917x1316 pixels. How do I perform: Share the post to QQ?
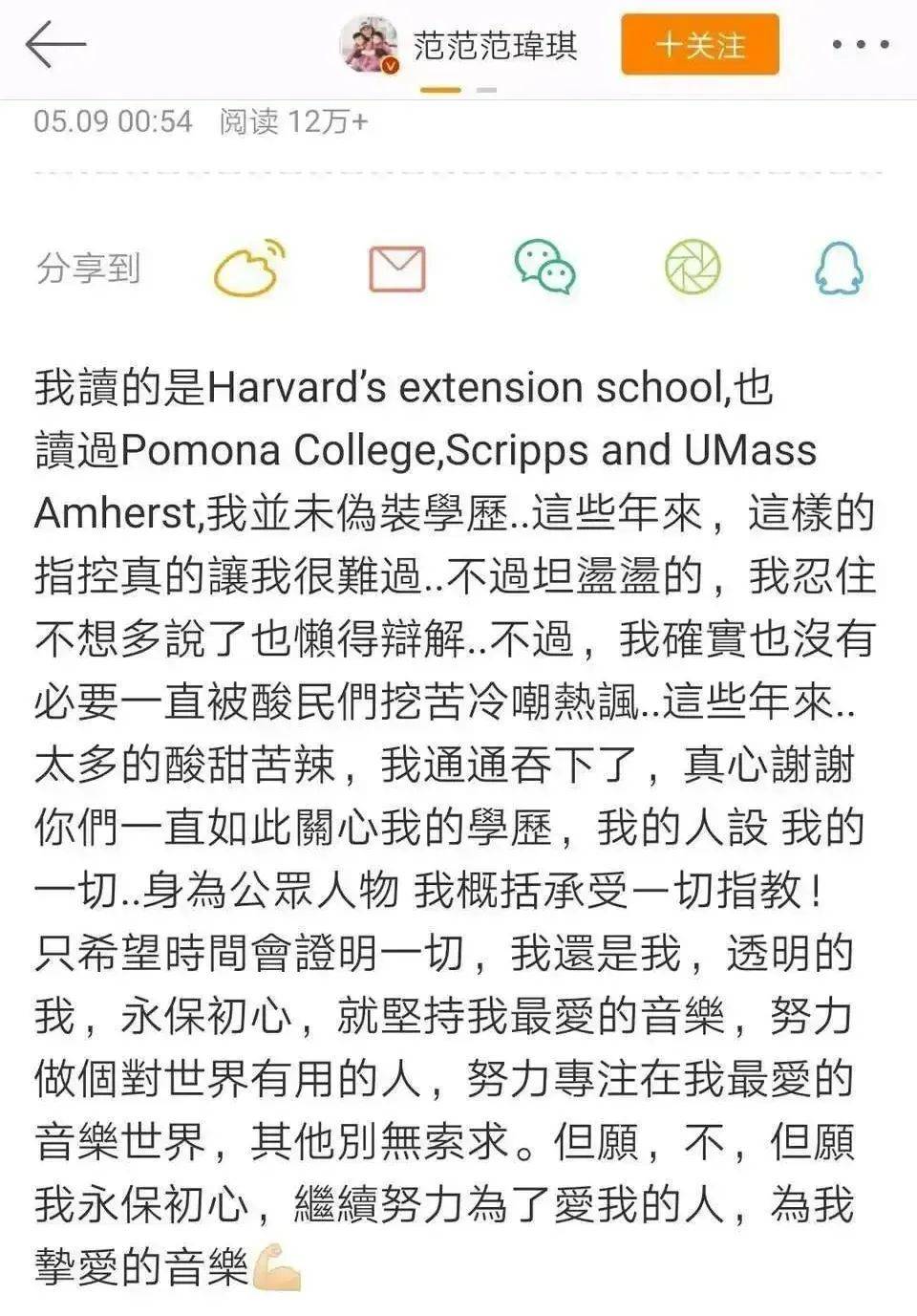(x=839, y=268)
